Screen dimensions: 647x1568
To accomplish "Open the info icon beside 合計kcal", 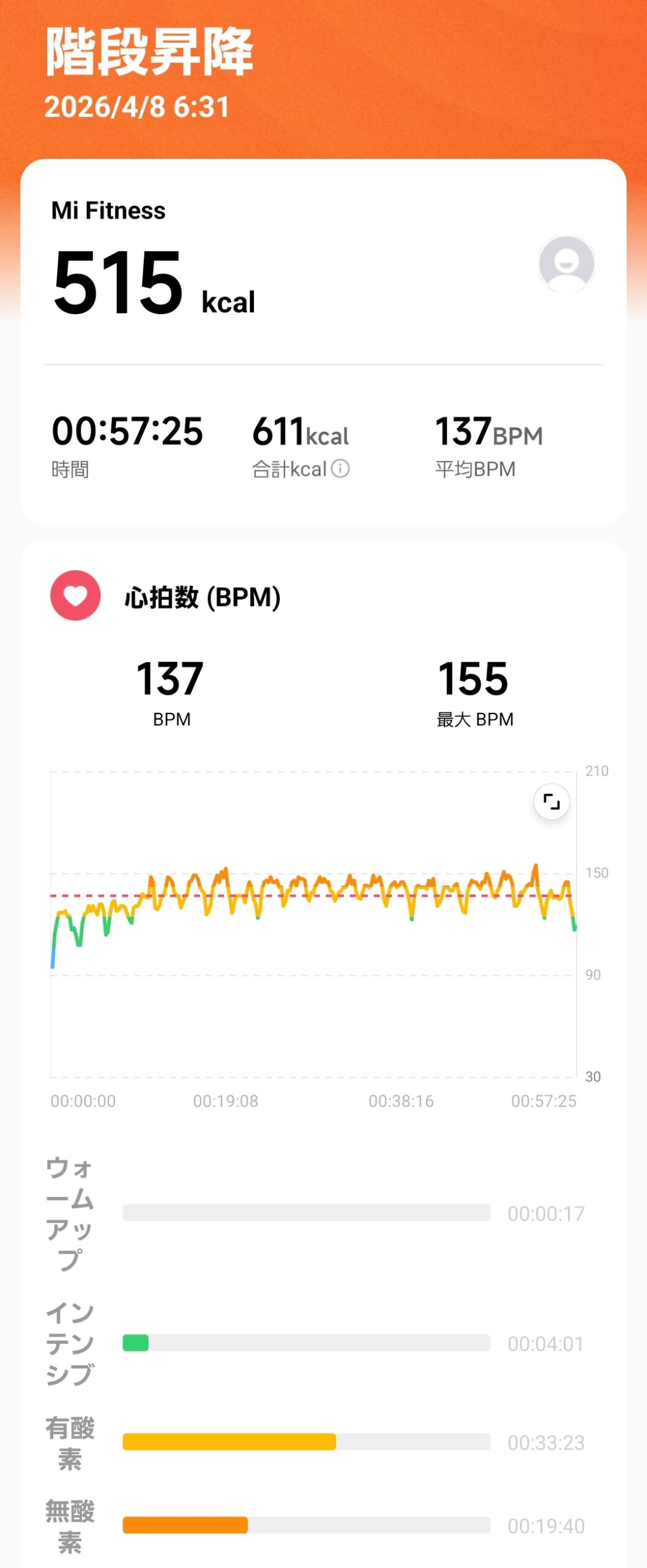I will [x=340, y=469].
